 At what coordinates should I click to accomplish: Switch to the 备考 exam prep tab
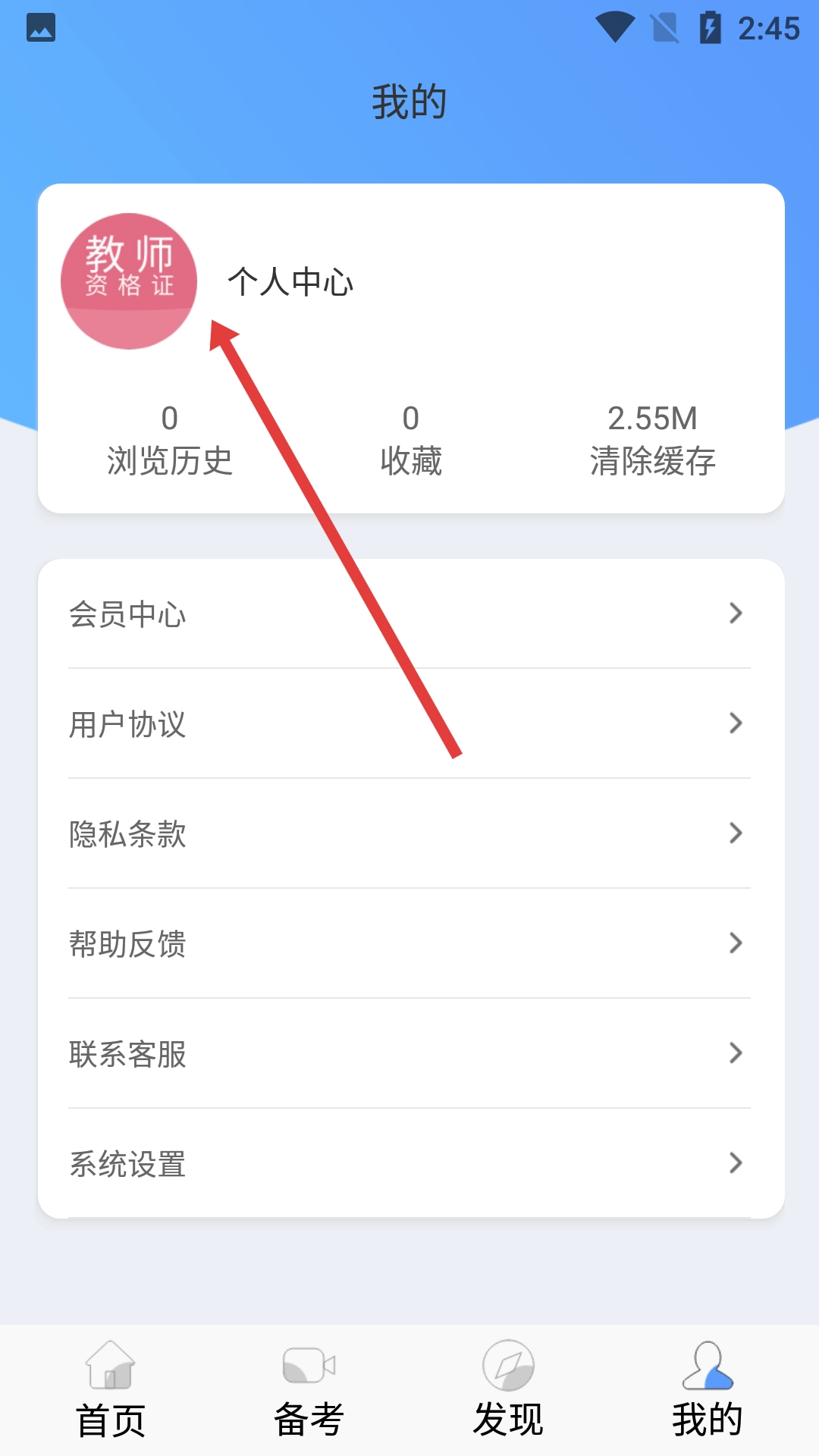click(309, 1390)
